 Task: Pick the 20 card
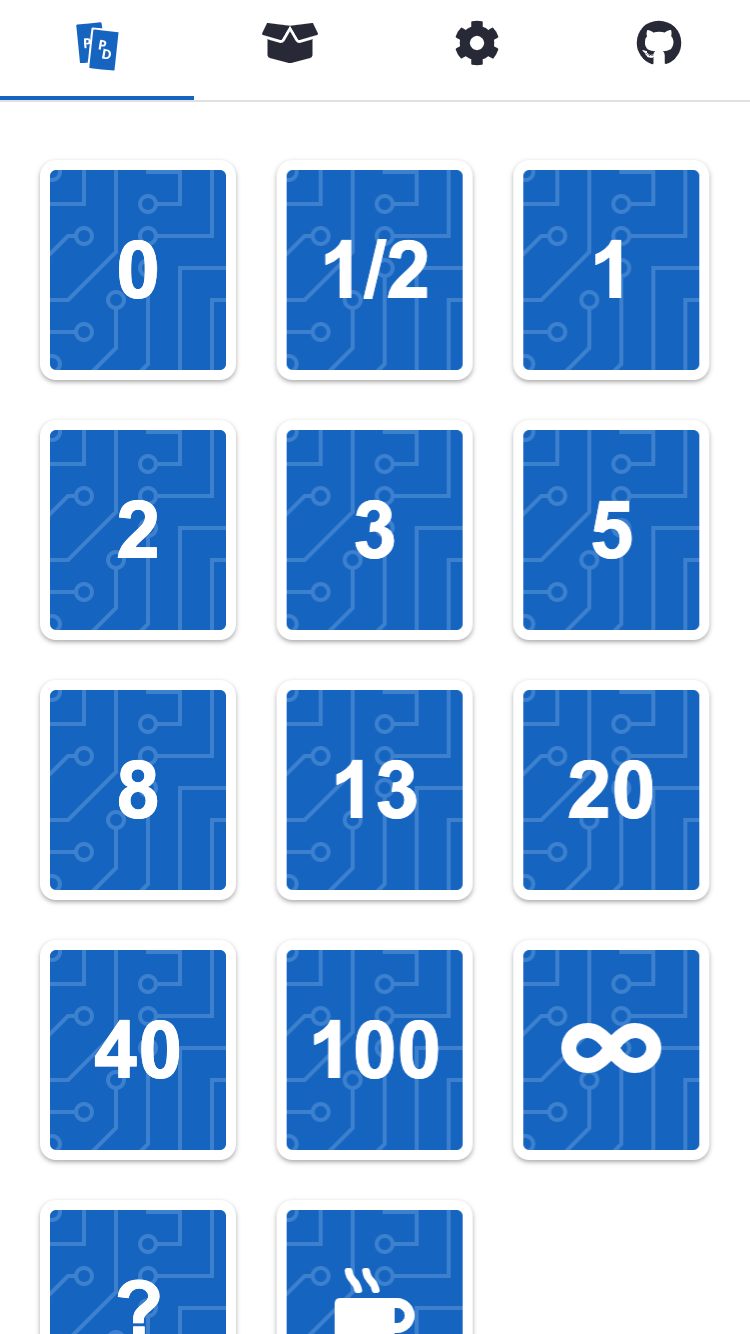611,790
